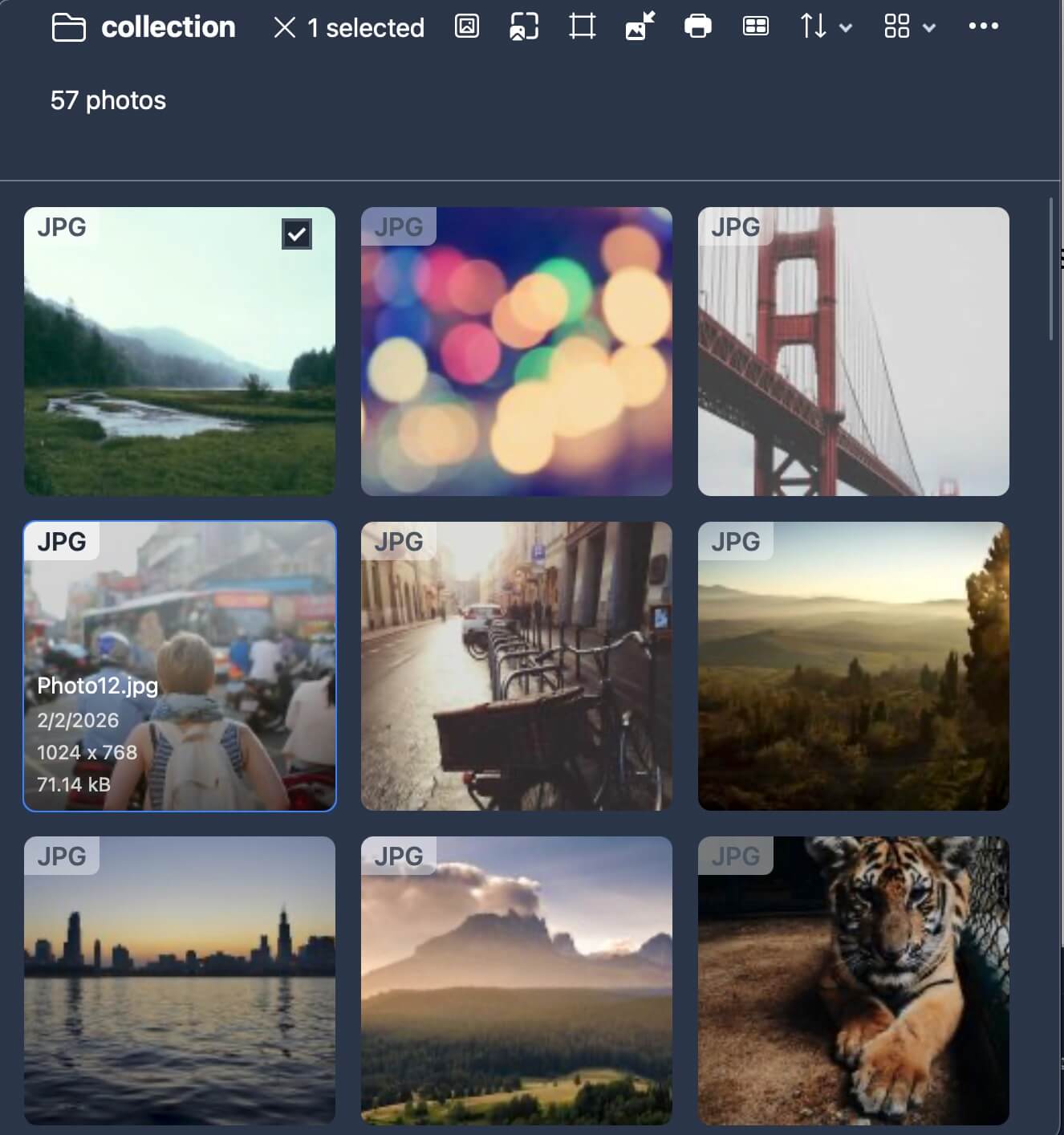Clear the current selection with the X
1064x1135 pixels.
[284, 28]
